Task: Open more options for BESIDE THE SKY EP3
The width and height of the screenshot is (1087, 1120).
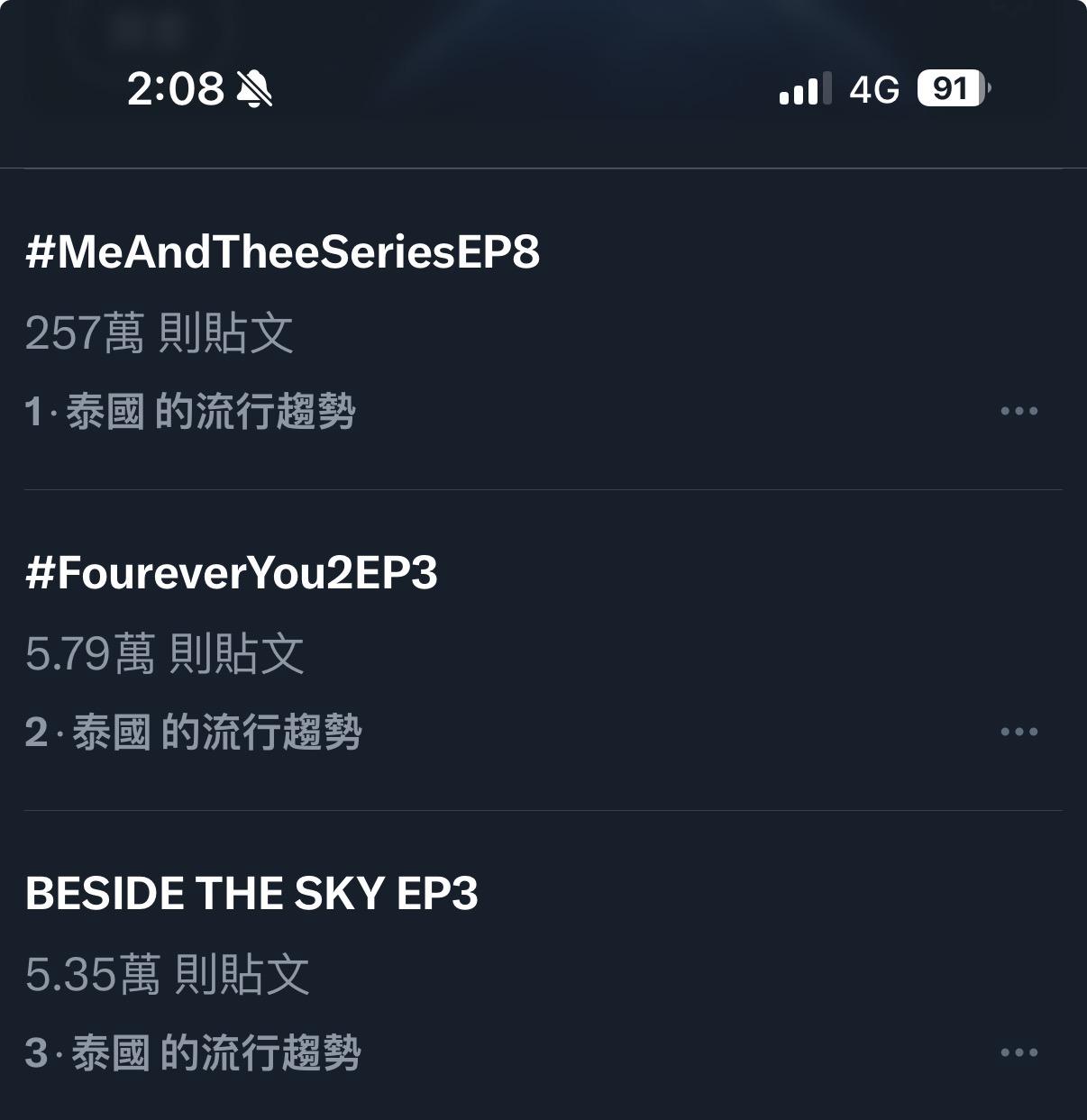Action: click(x=1018, y=1052)
